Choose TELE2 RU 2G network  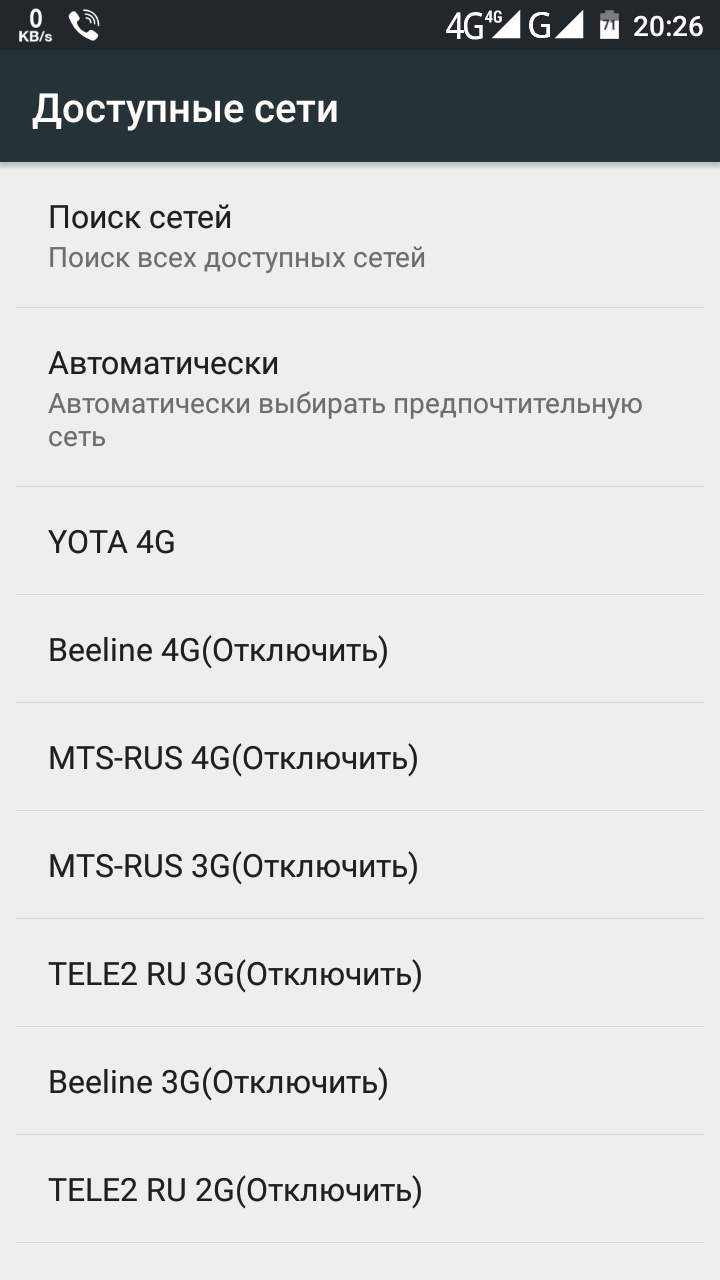360,1190
